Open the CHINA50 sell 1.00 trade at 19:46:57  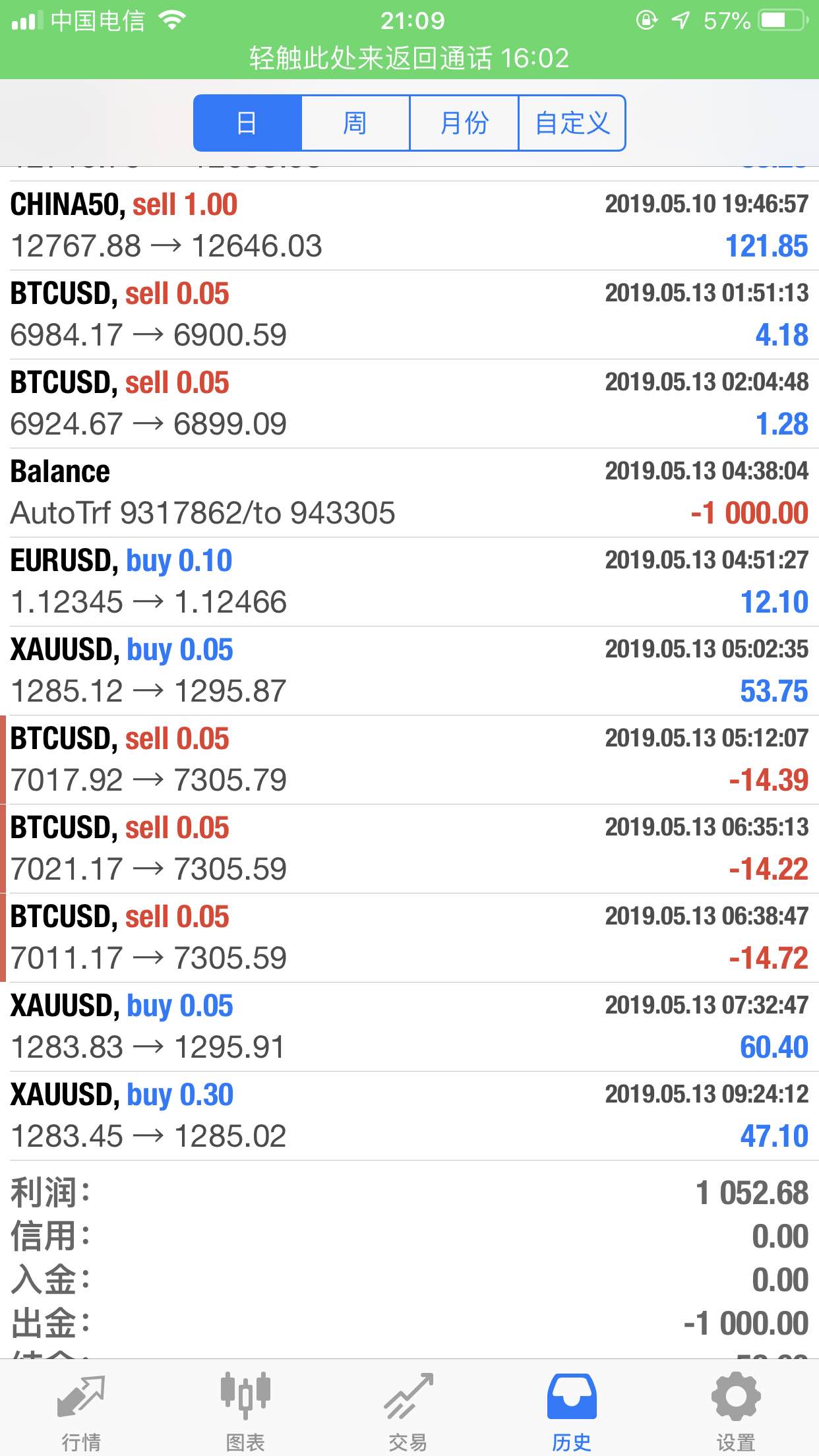[409, 226]
